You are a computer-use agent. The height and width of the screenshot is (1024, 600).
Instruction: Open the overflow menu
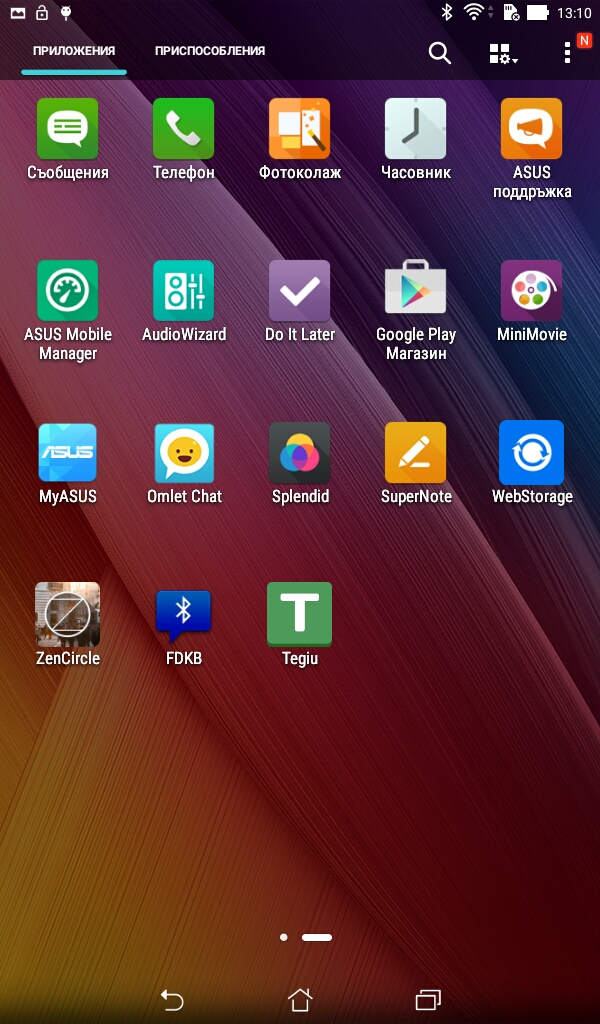pos(567,53)
